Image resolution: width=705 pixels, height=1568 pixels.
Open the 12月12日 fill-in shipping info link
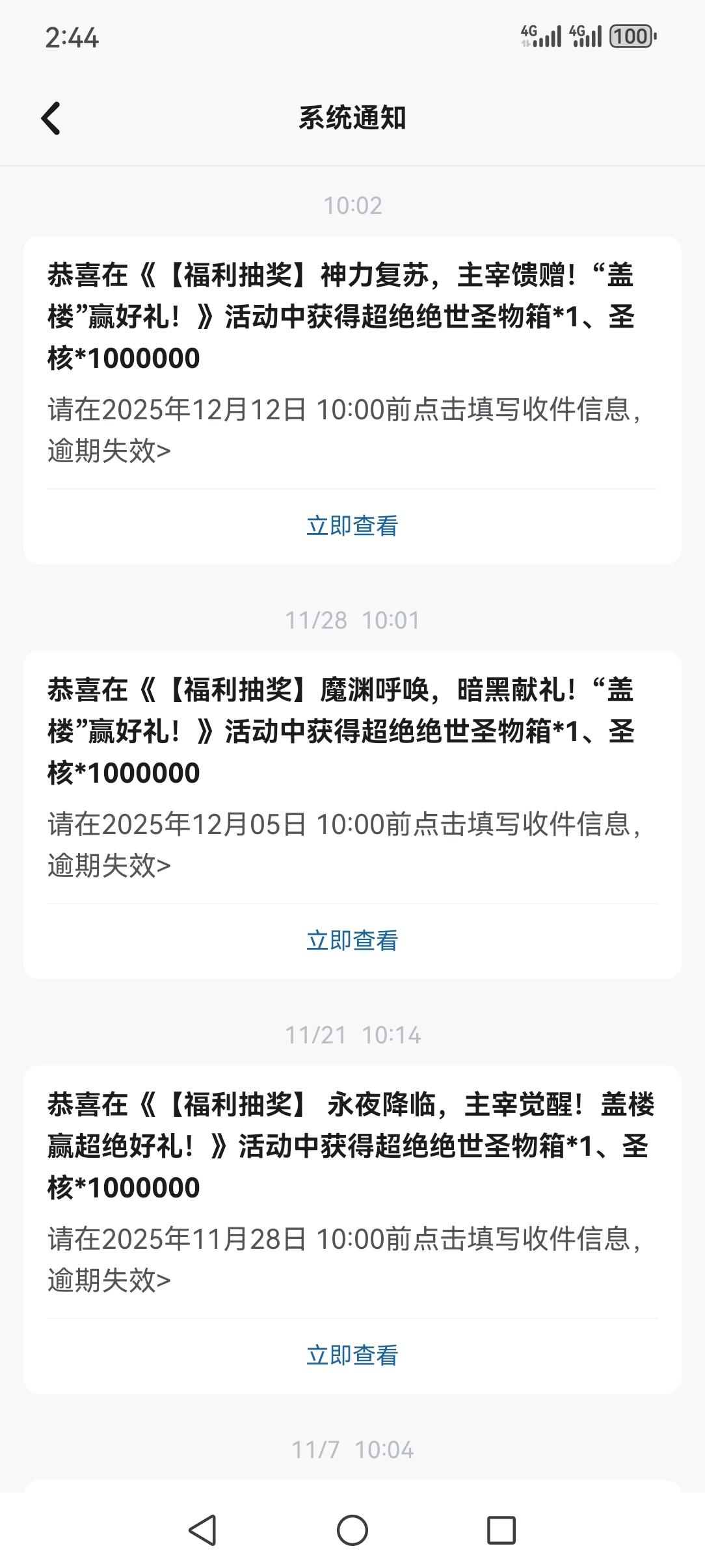pos(345,430)
